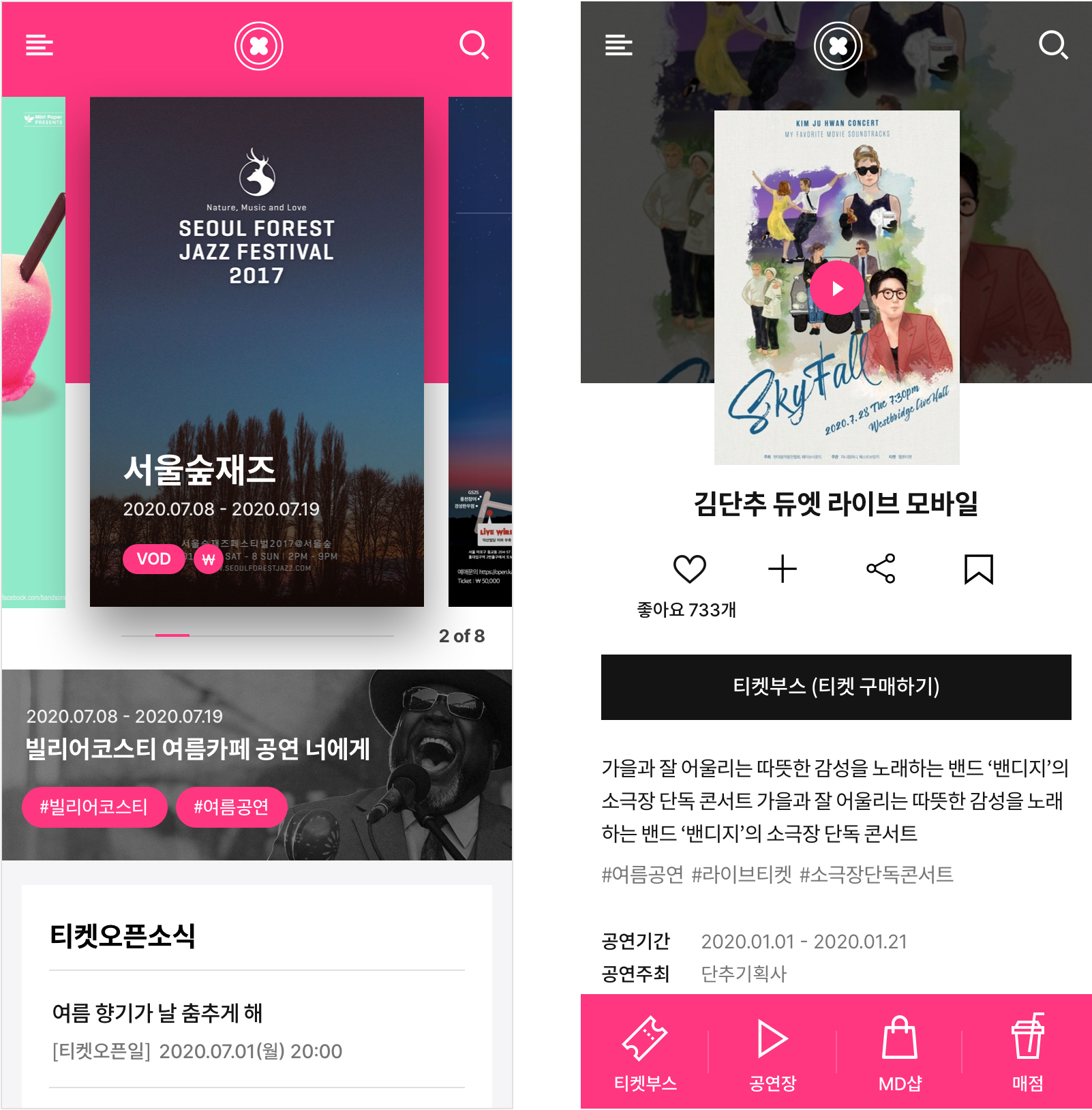Switch to the MD샵 tab
This screenshot has height=1110, width=1092.
pos(900,1052)
